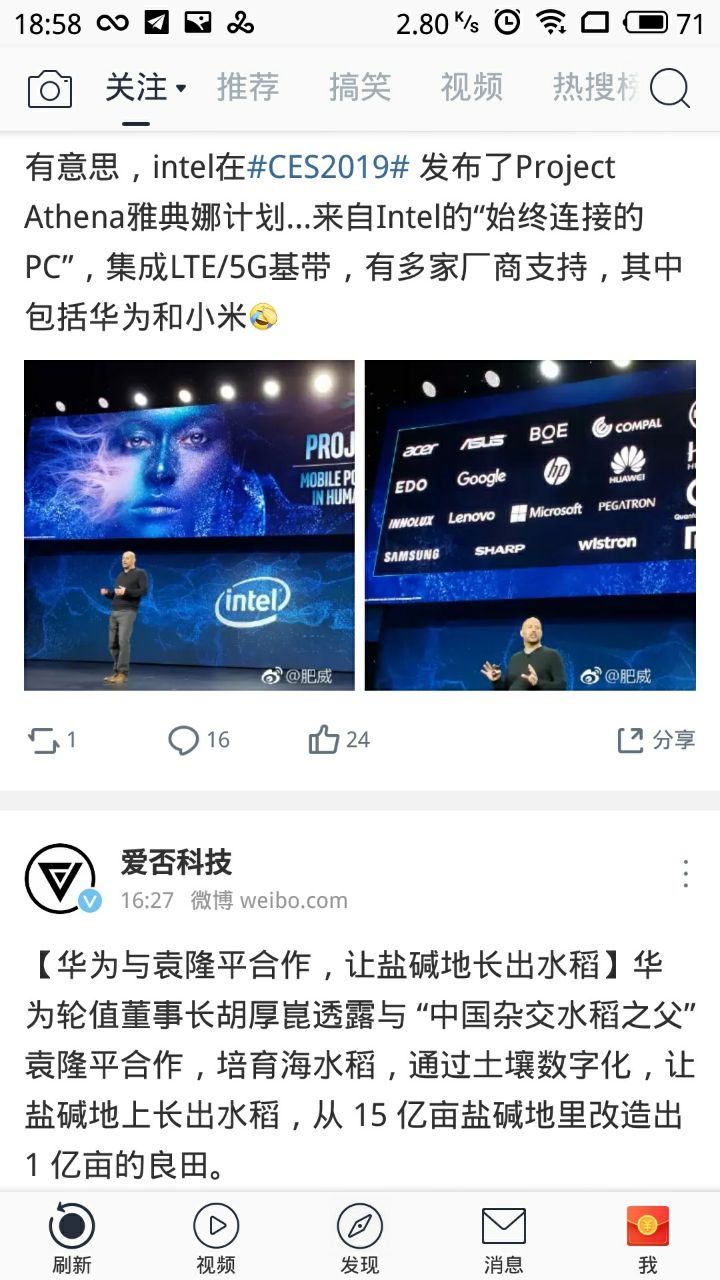This screenshot has width=720, height=1280.
Task: Share the Project Athena post via 分享
Action: click(x=656, y=740)
